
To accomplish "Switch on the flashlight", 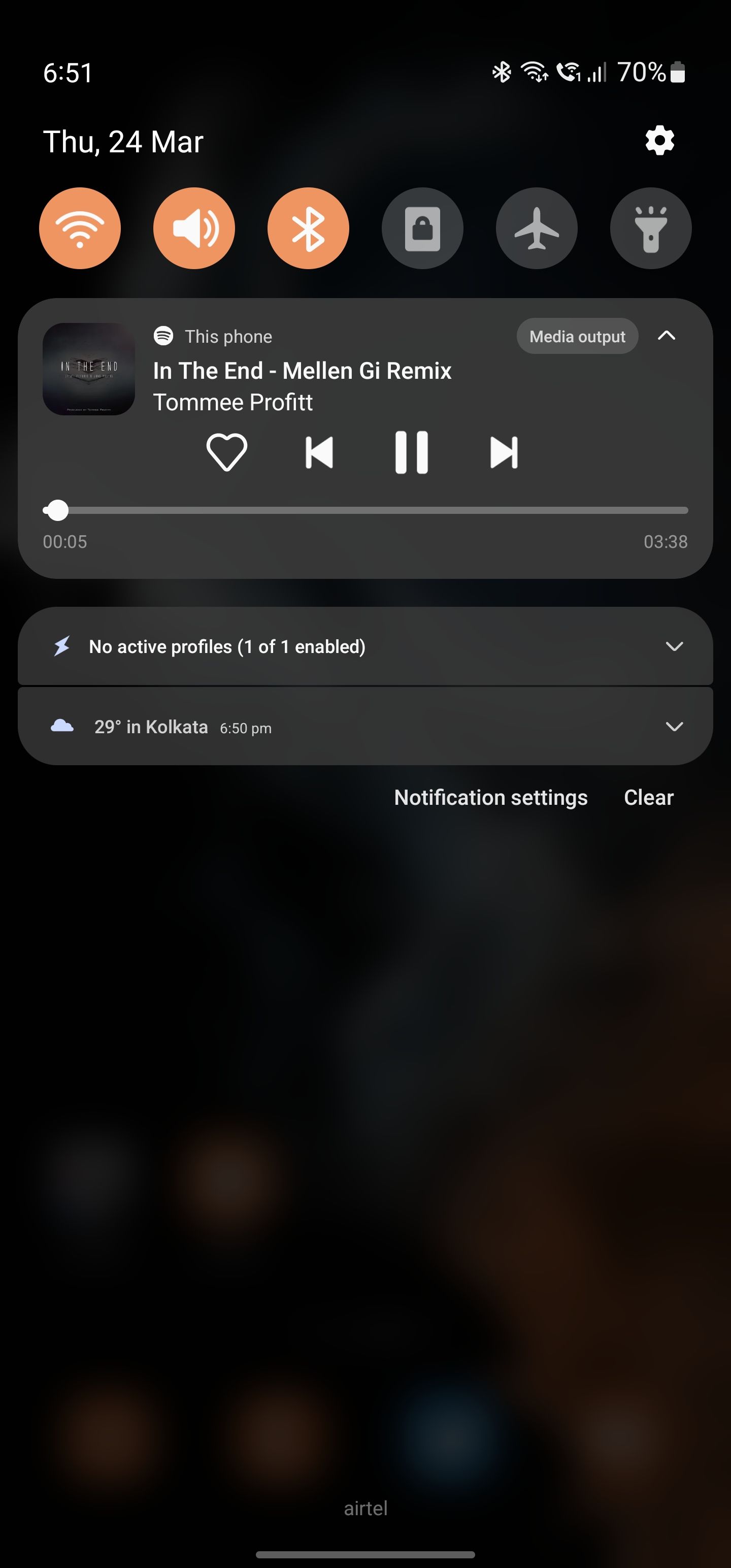I will click(651, 228).
